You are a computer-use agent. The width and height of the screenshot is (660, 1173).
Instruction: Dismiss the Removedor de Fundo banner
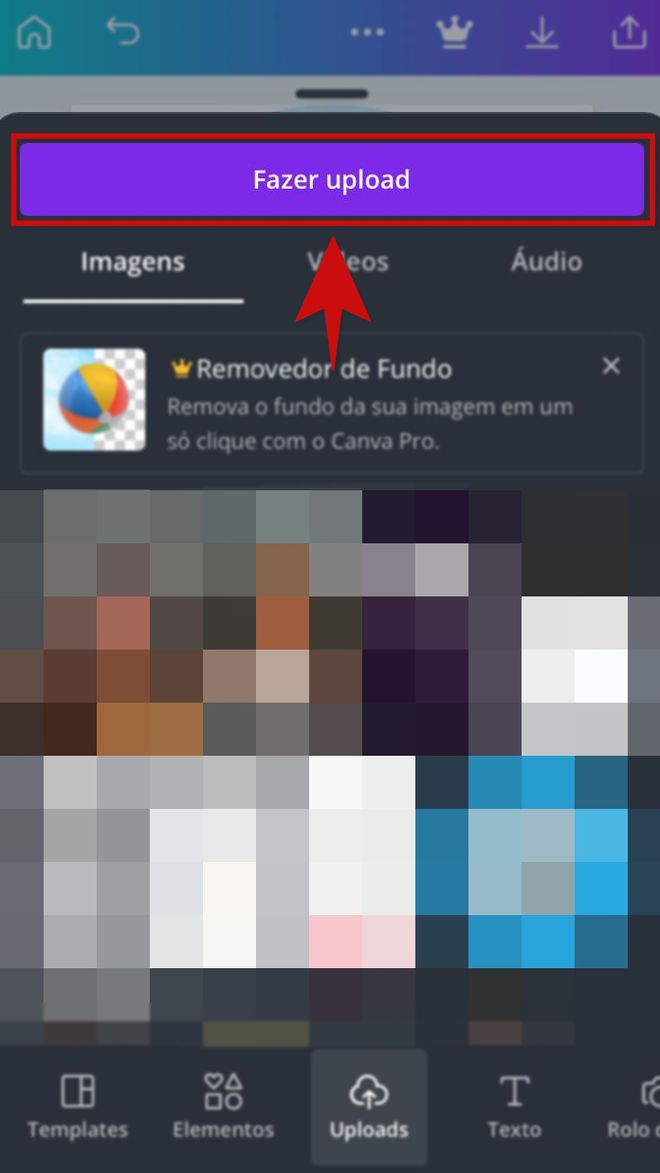tap(611, 367)
